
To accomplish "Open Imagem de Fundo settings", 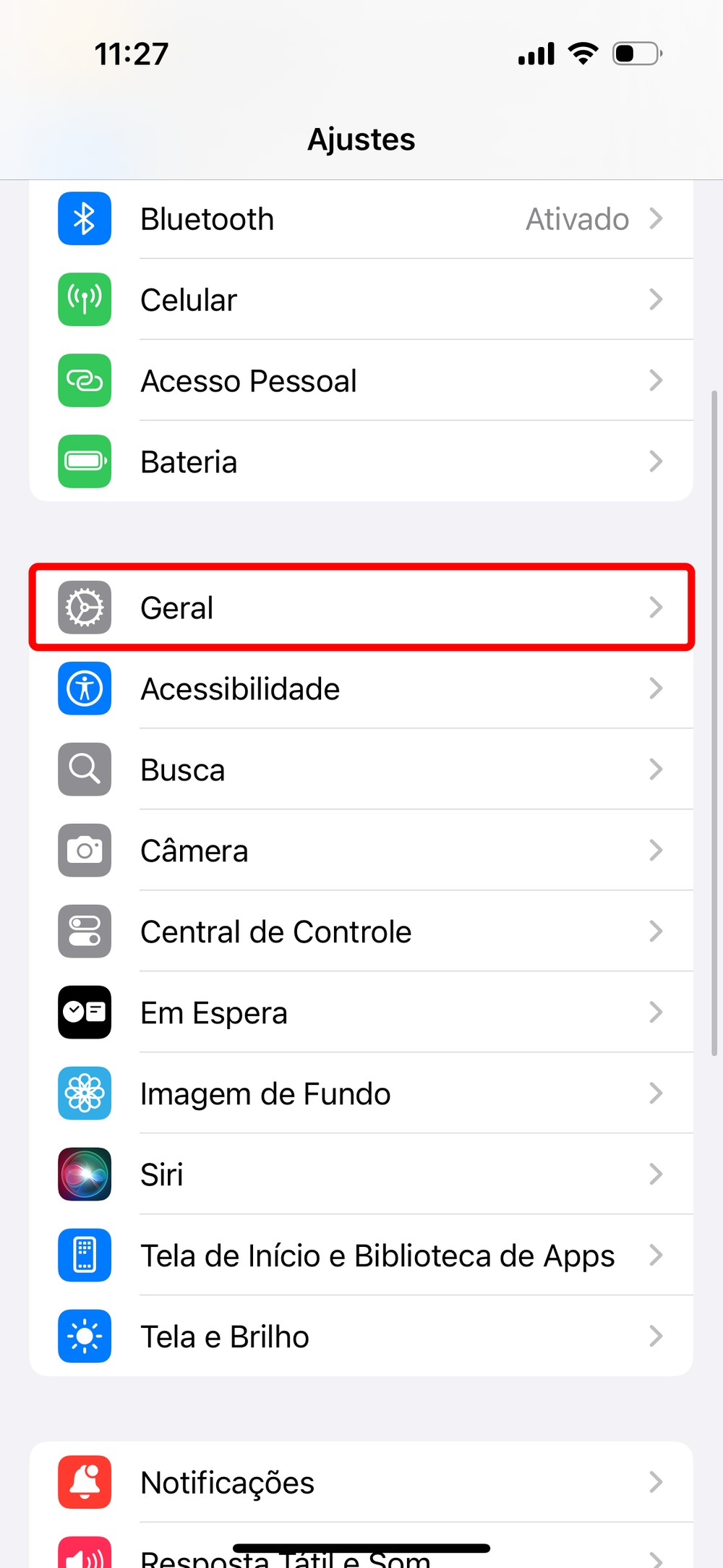I will pyautogui.click(x=361, y=1094).
